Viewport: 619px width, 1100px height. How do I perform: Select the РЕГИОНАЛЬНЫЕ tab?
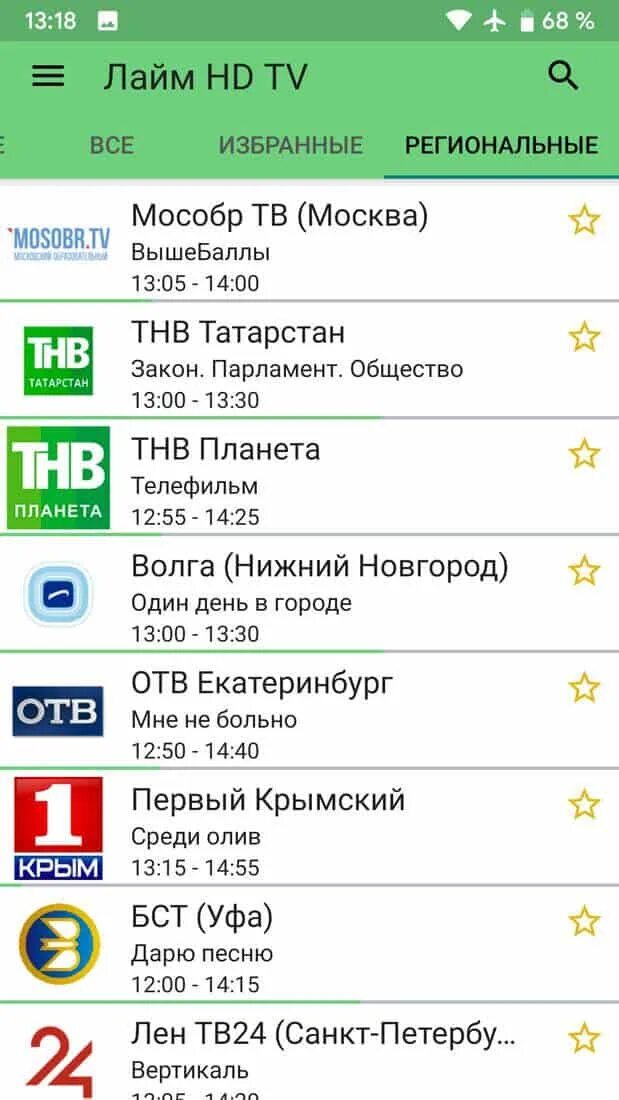[501, 145]
